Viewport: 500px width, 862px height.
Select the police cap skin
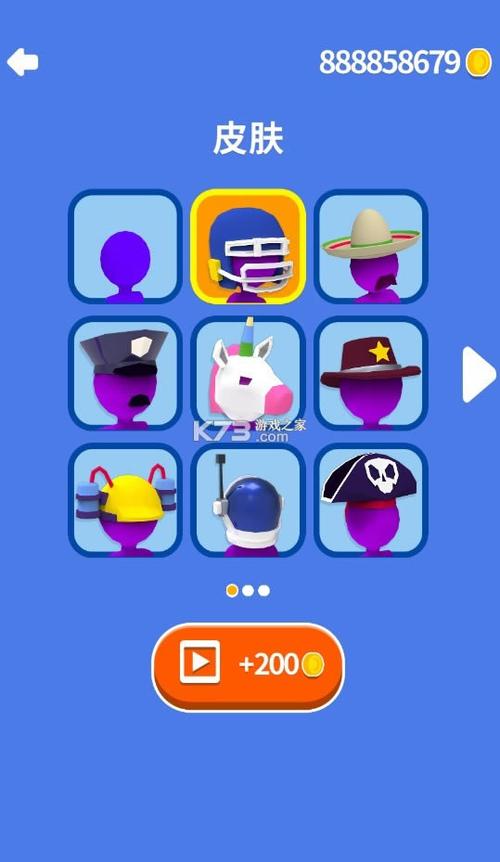(125, 373)
